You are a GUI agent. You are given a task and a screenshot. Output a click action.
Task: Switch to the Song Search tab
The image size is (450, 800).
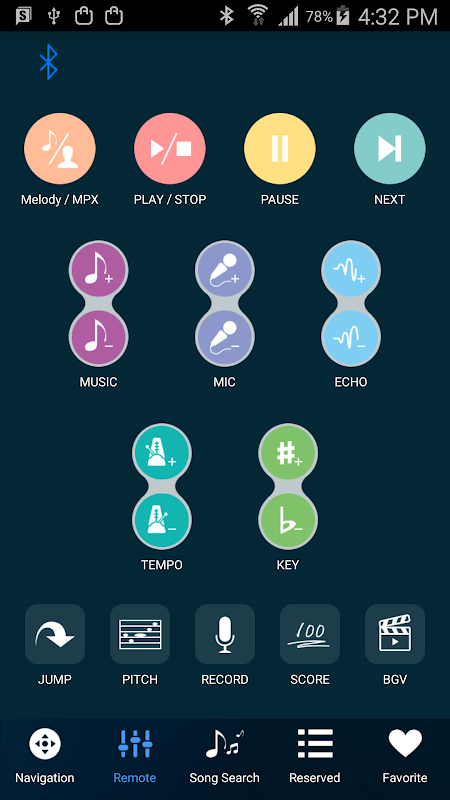click(224, 757)
